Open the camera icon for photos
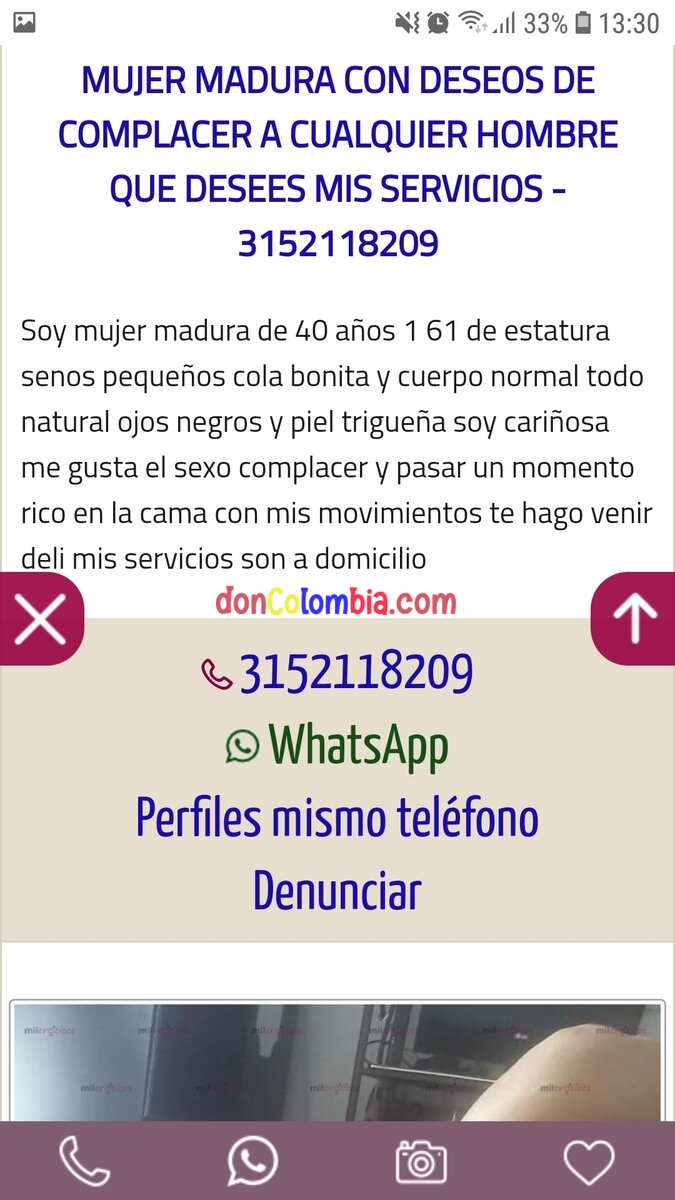 point(421,1161)
